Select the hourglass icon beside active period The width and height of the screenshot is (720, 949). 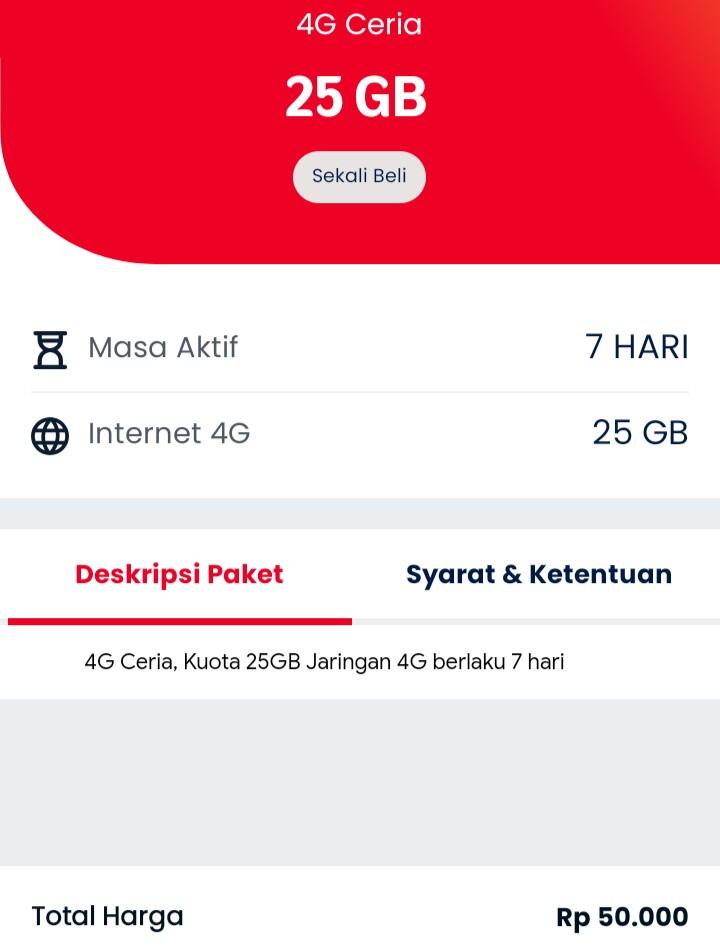50,349
